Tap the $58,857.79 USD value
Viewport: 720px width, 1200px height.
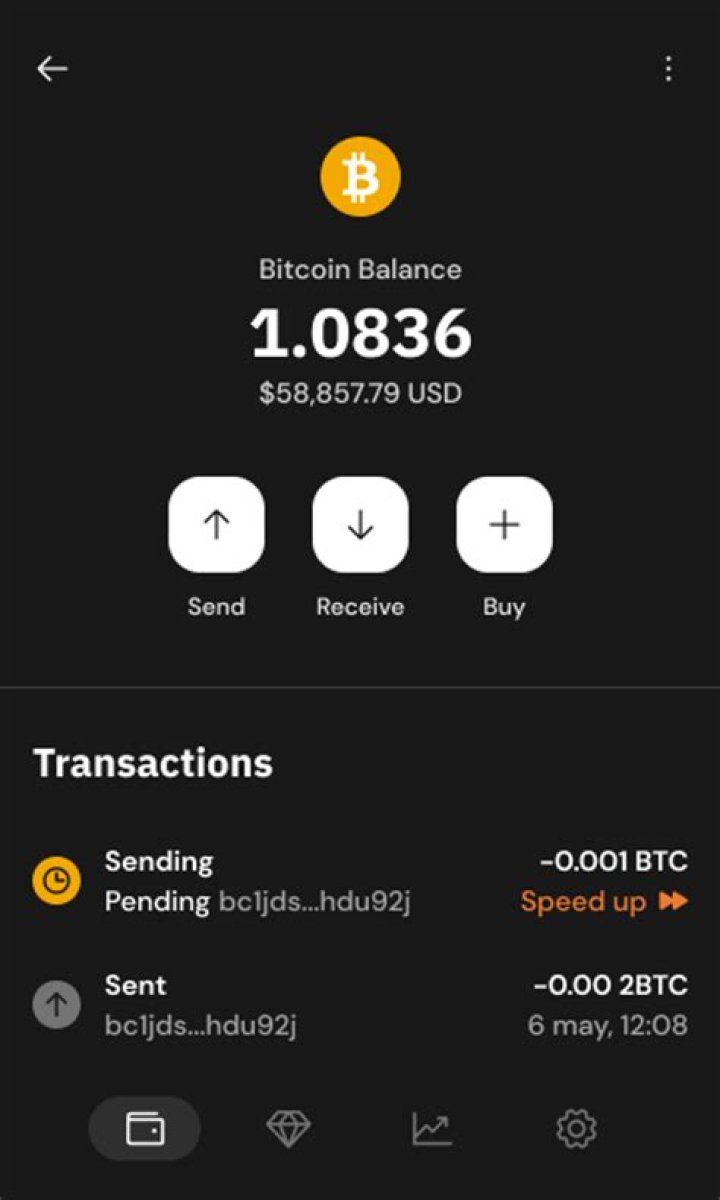[360, 393]
